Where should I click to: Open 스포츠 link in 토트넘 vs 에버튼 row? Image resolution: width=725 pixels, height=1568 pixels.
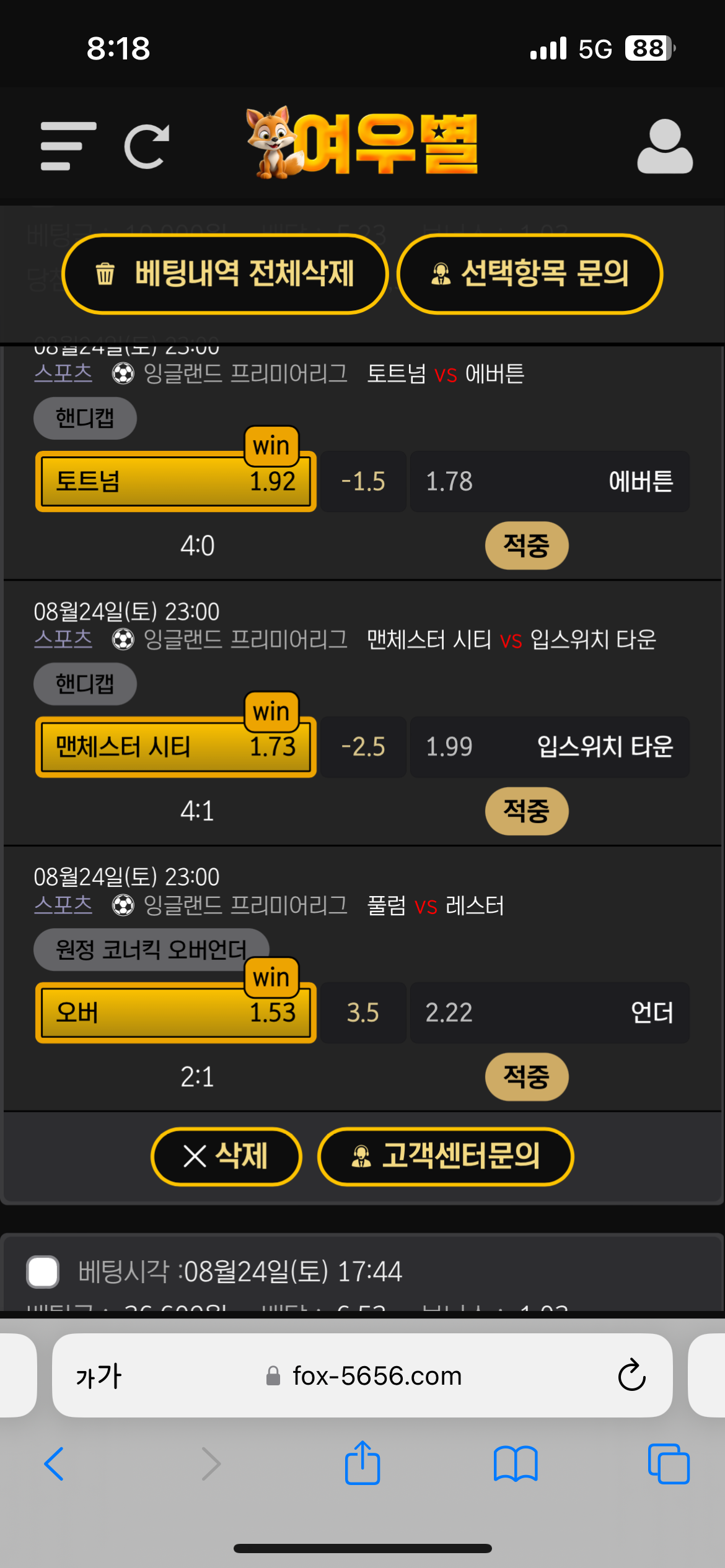(63, 373)
